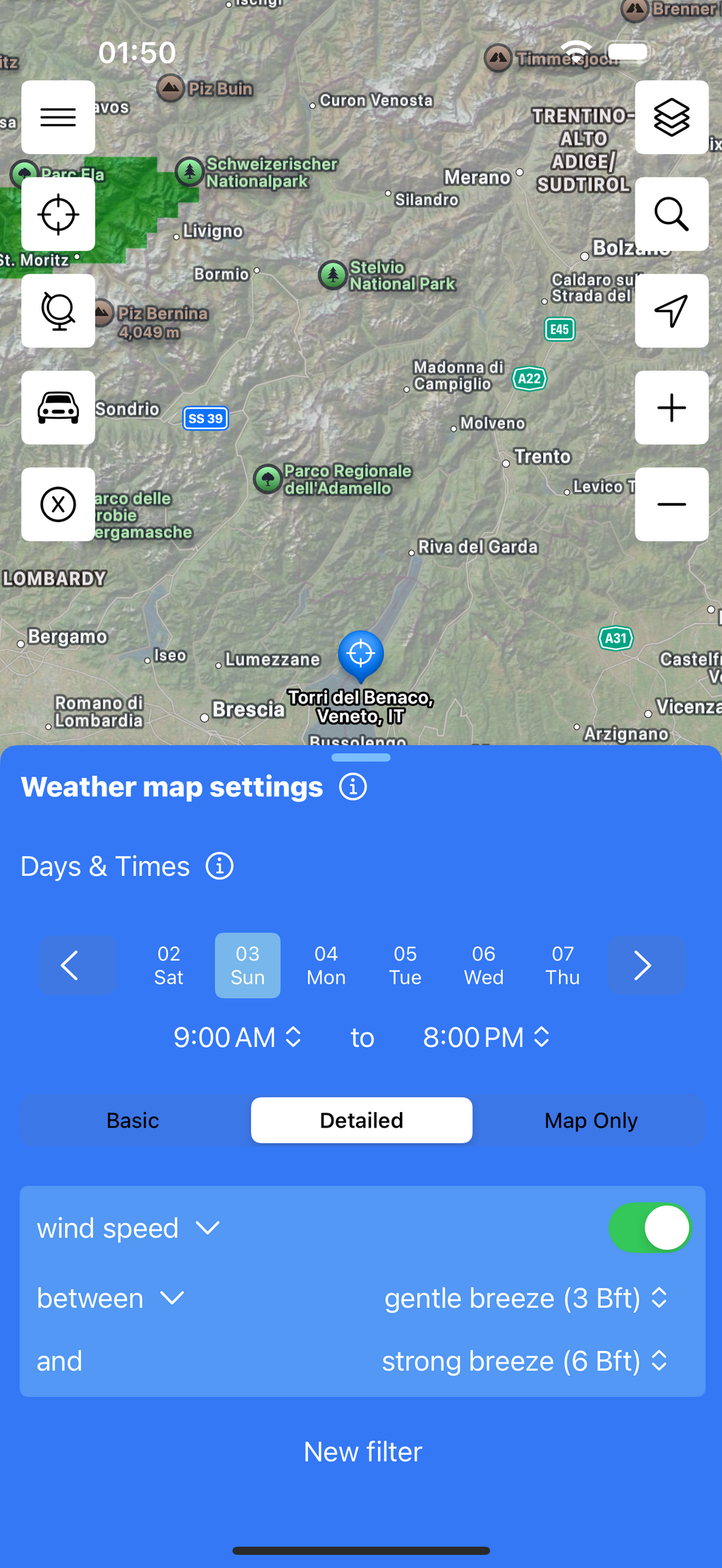Tap the car travel mode button
Screen dimensions: 722x1568
click(x=58, y=407)
